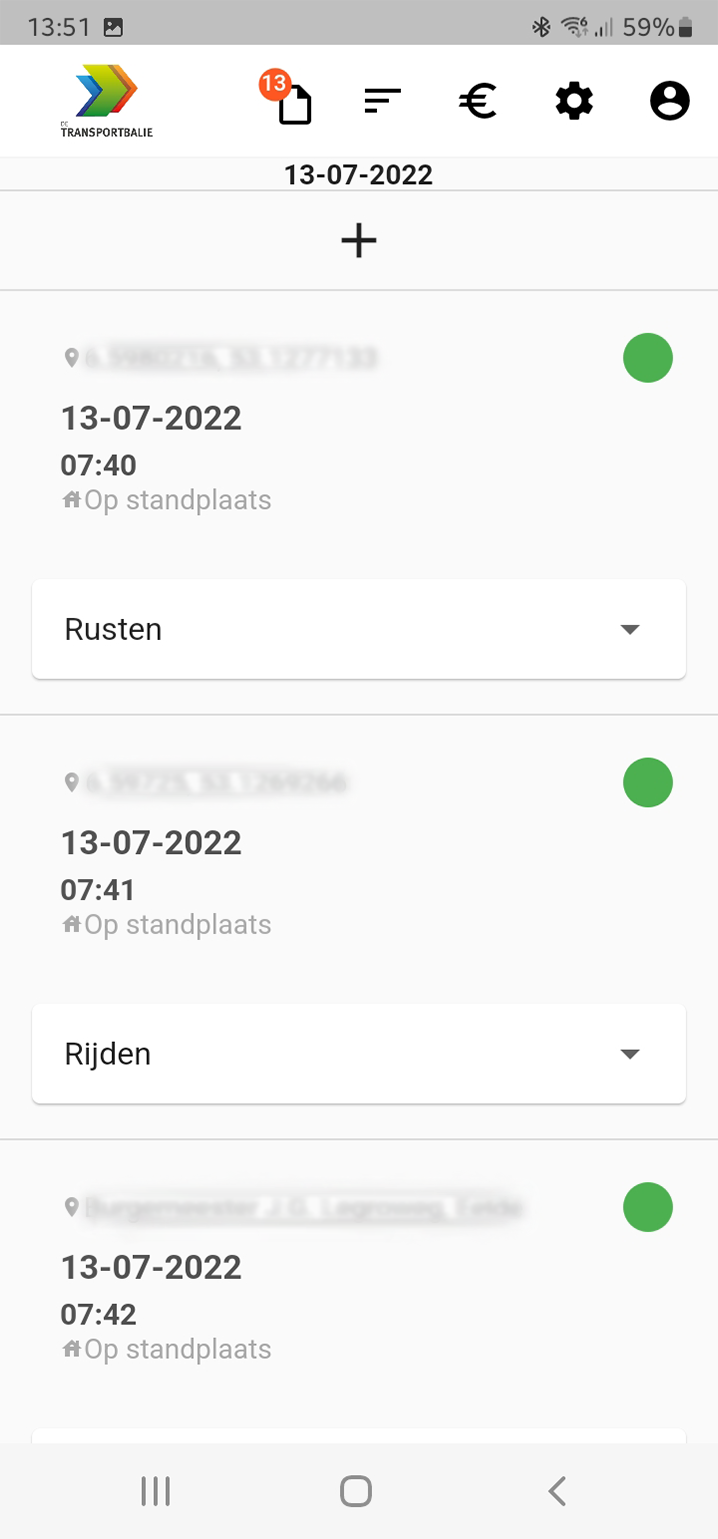Open the 07:42 entry card
Viewport: 718px width, 1539px height.
pos(359,1280)
